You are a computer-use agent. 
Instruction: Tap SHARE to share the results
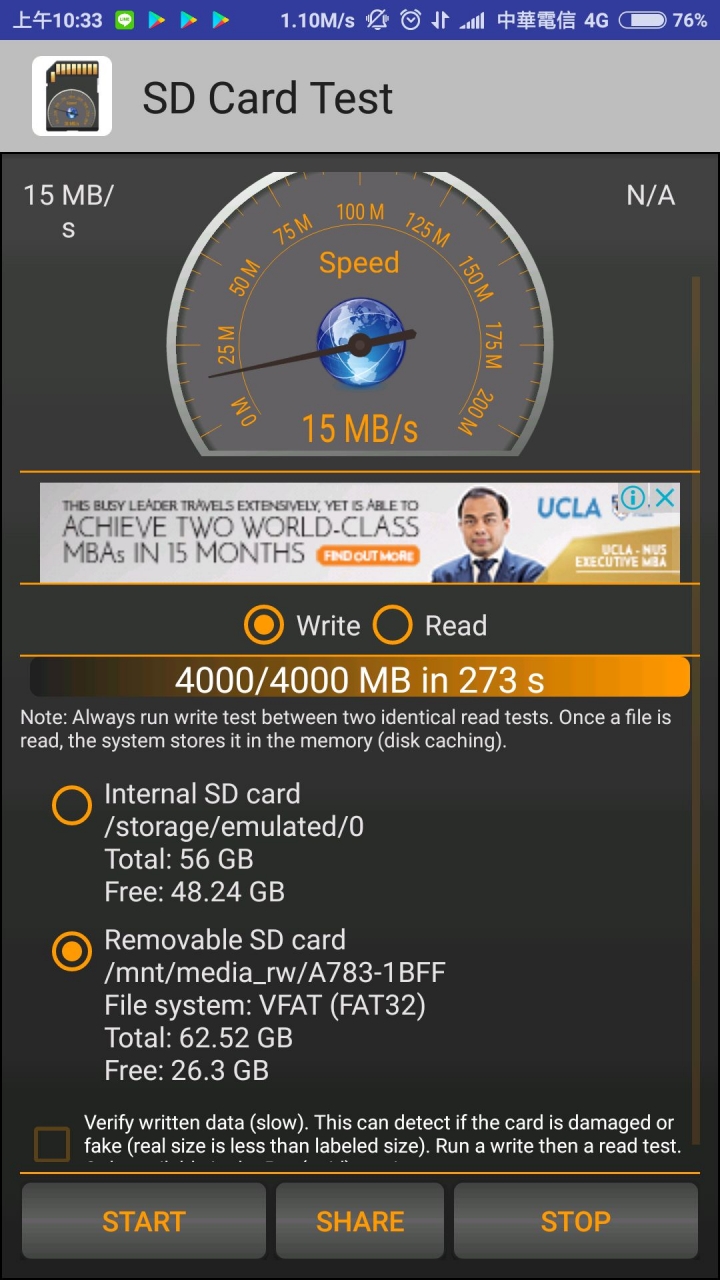tap(360, 1221)
